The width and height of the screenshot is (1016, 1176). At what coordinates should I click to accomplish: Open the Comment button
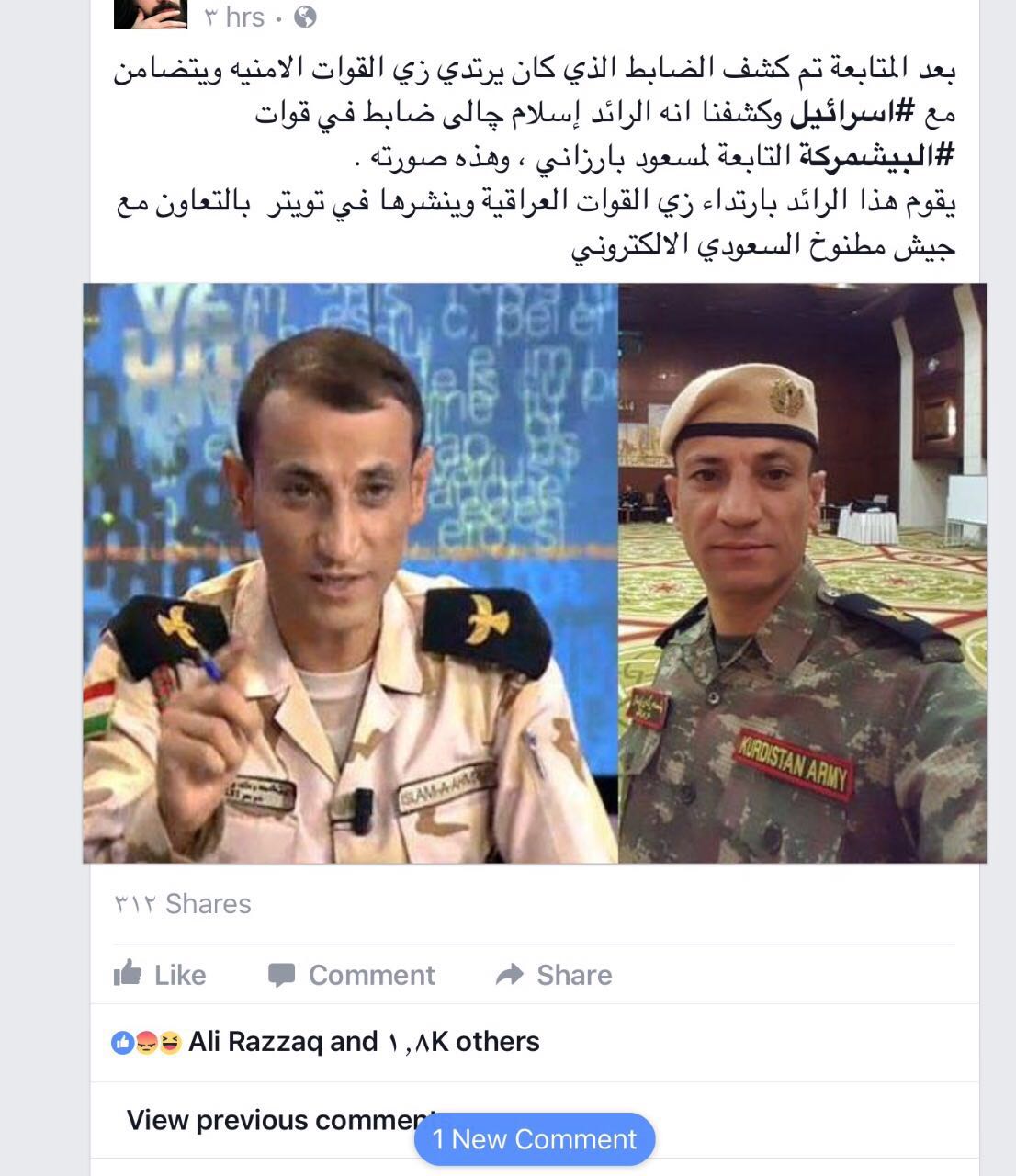(x=351, y=974)
